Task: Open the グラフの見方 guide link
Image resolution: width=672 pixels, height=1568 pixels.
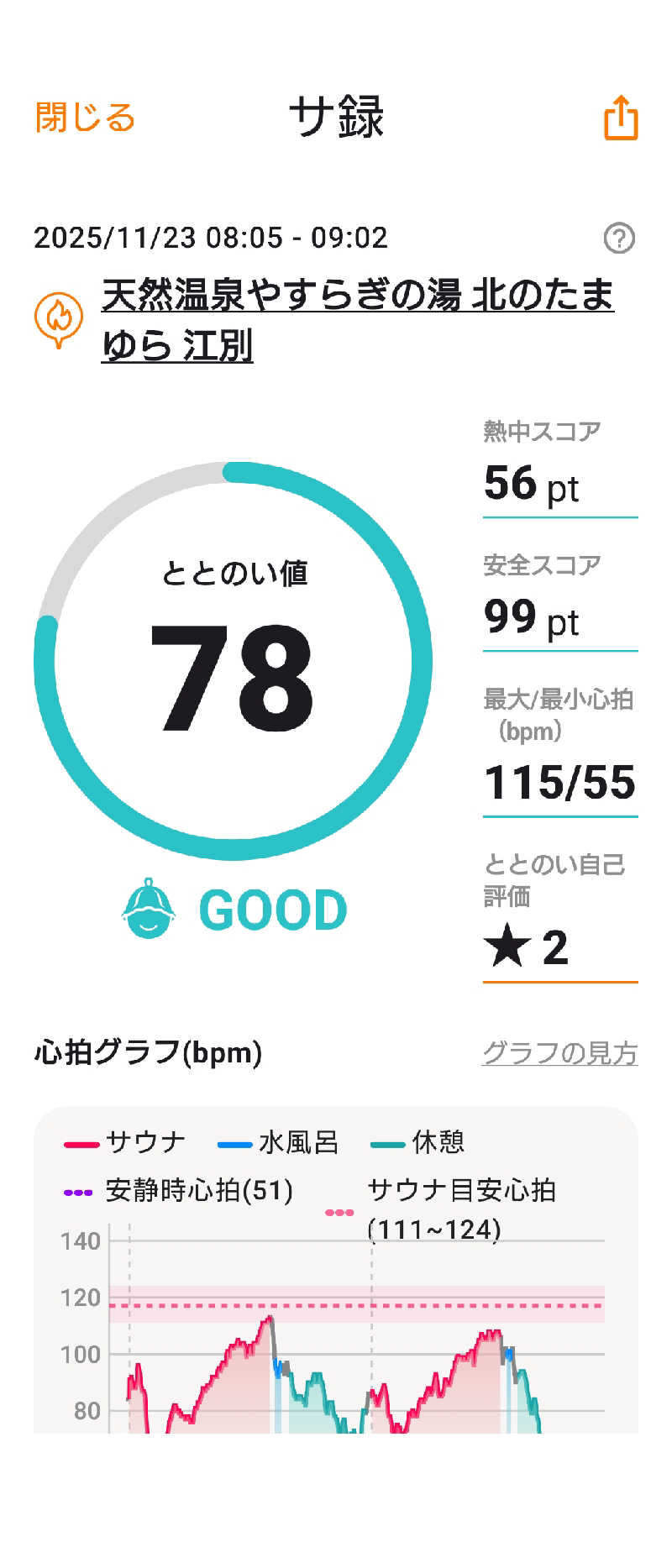Action: [559, 1052]
